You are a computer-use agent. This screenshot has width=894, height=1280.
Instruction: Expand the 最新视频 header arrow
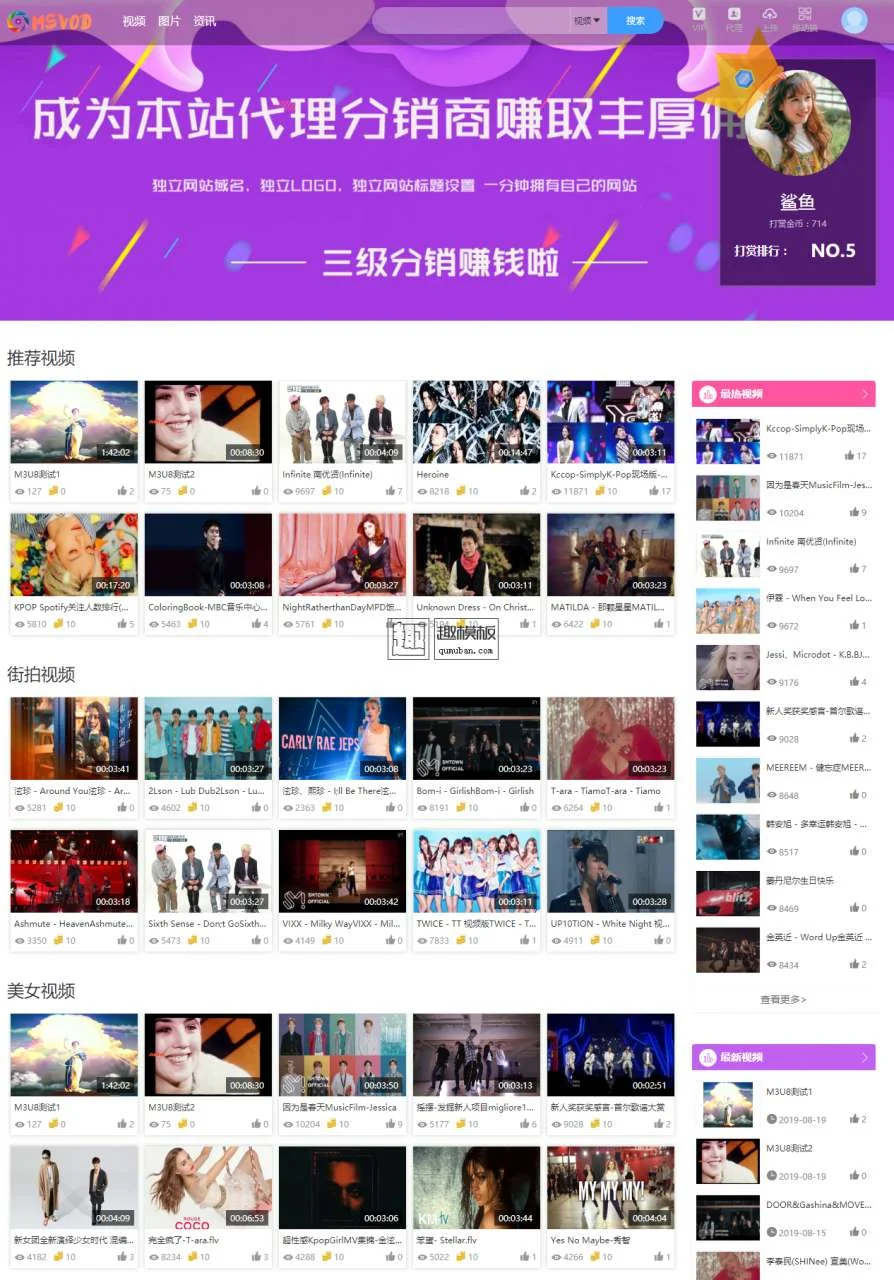pyautogui.click(x=865, y=1057)
